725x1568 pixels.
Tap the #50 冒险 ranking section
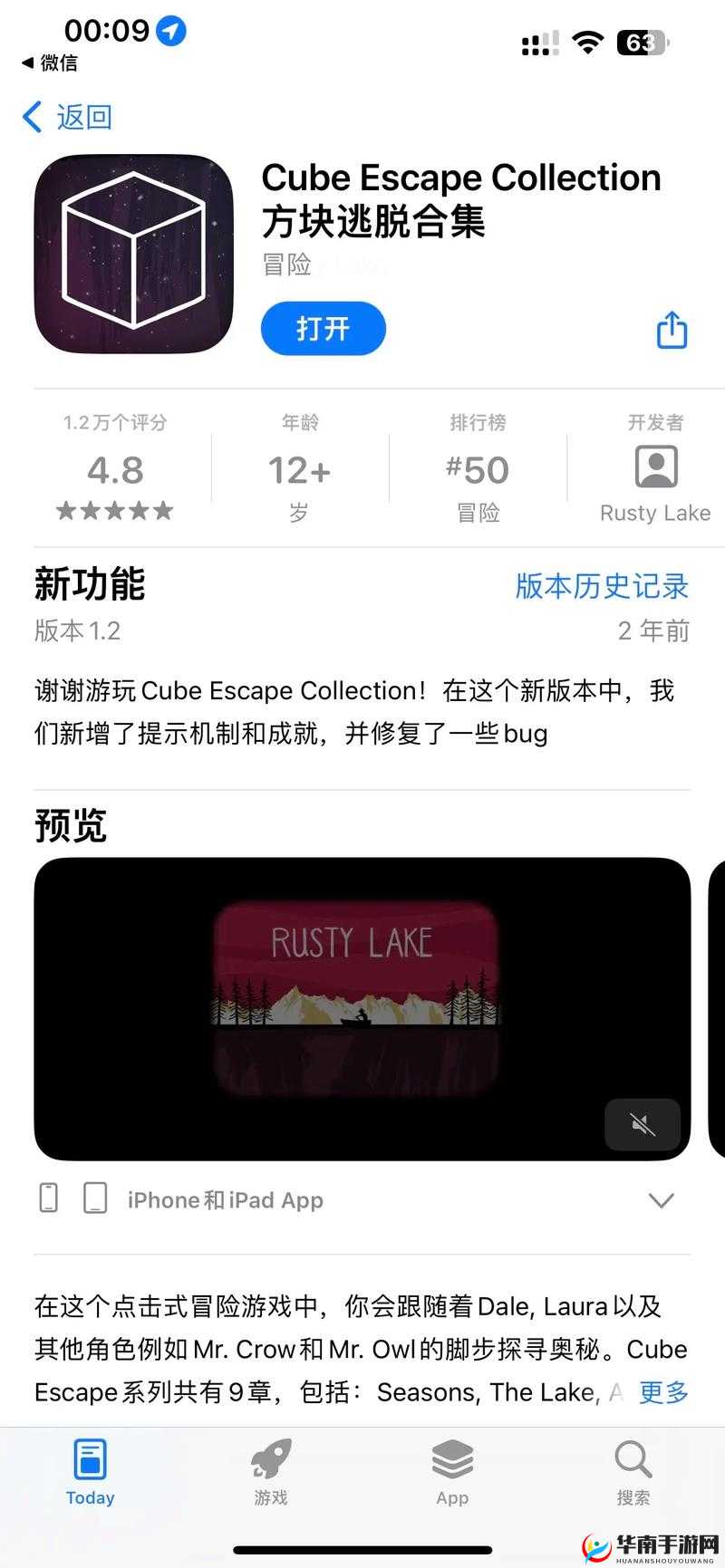[x=478, y=469]
